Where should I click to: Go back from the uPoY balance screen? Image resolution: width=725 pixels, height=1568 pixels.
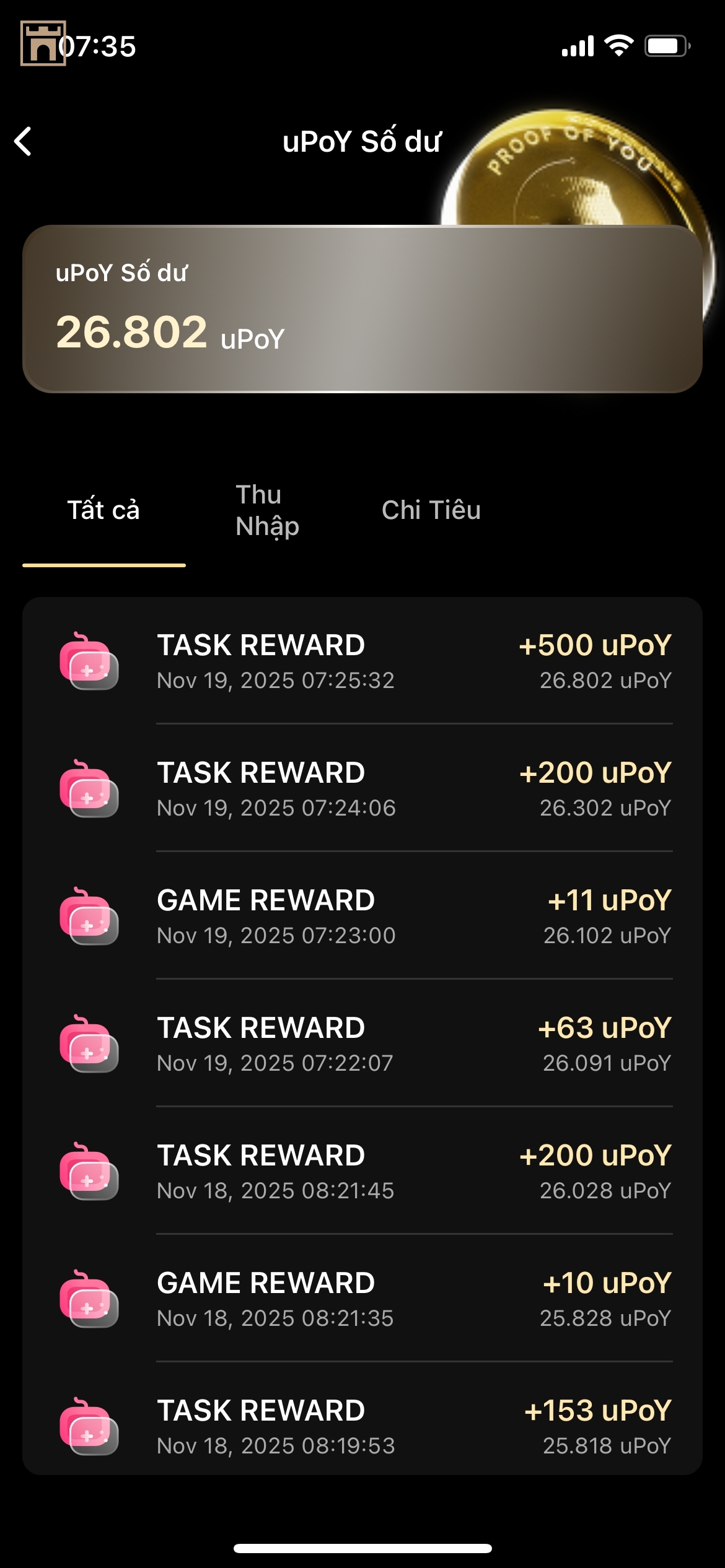(x=24, y=141)
